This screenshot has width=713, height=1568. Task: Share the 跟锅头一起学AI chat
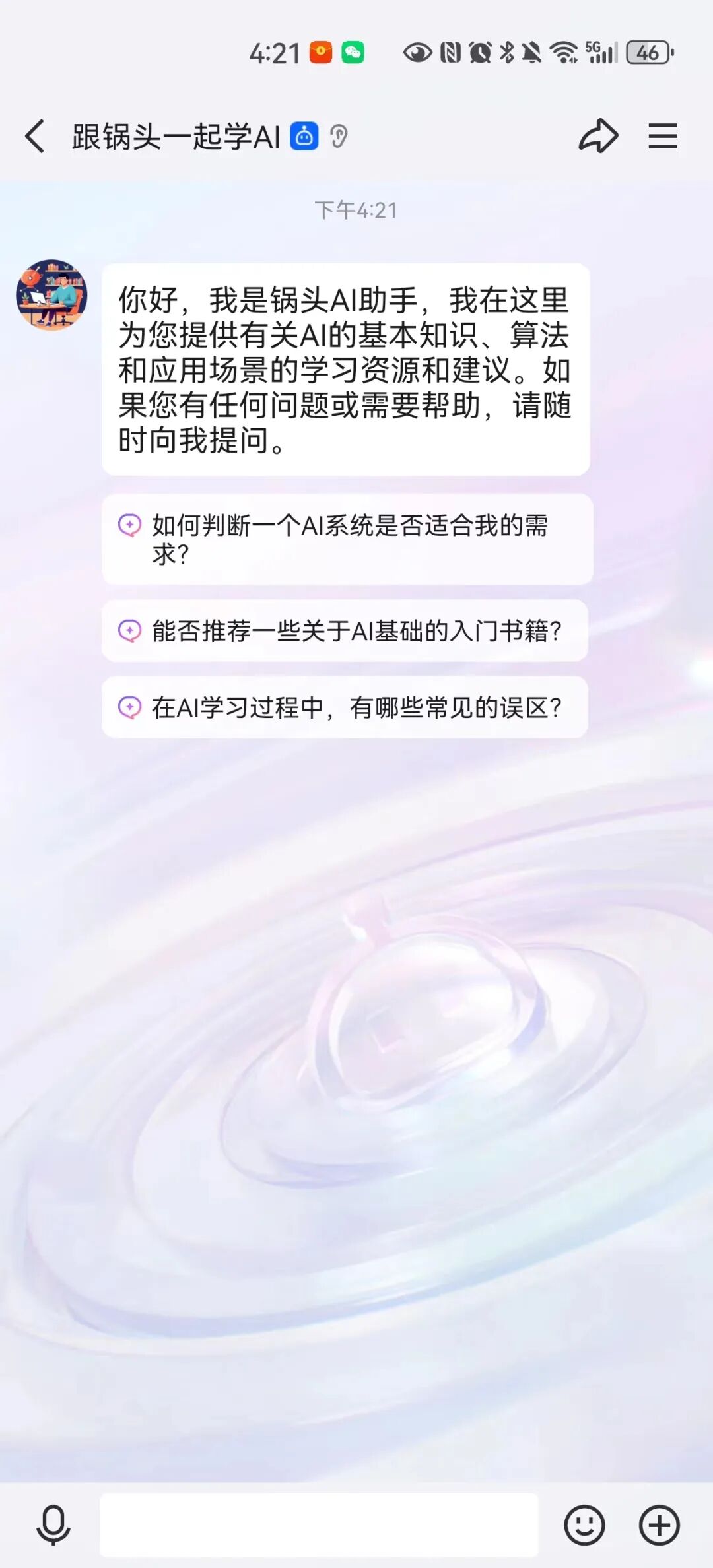(x=598, y=137)
